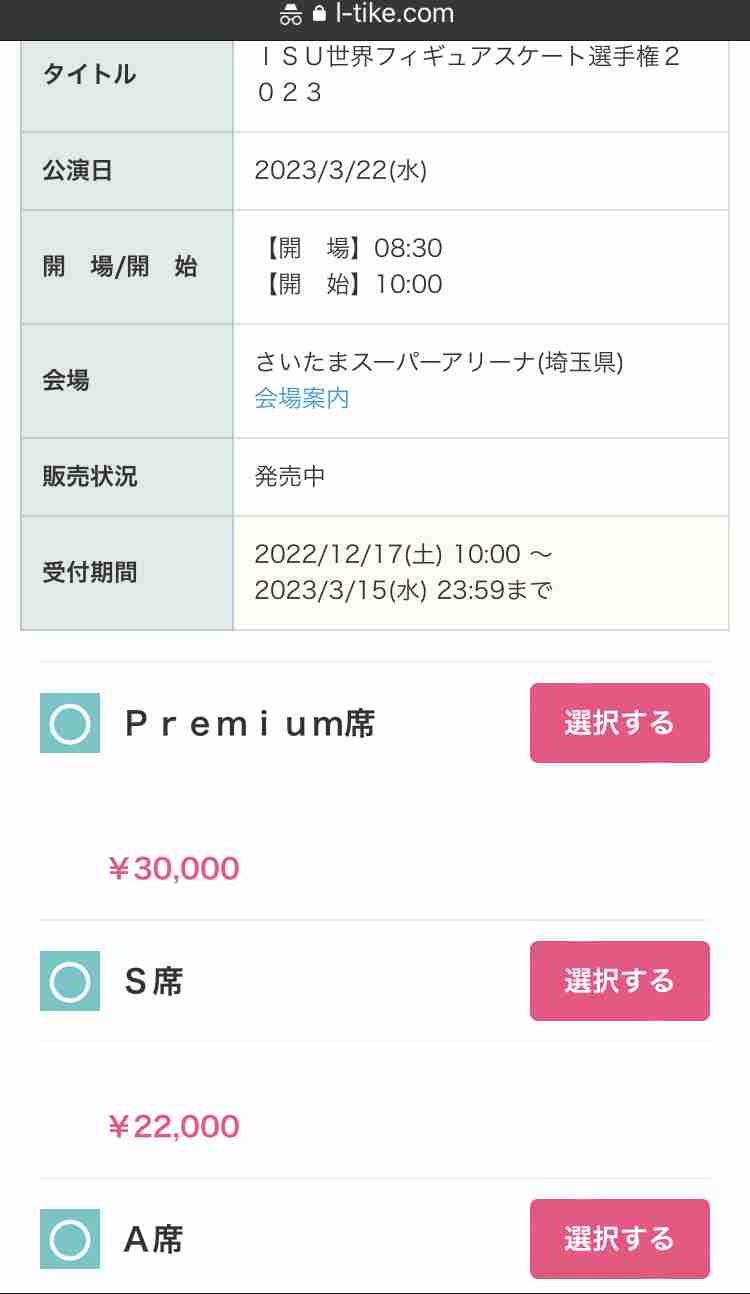Select the S席 radio button
750x1294 pixels.
click(x=70, y=981)
